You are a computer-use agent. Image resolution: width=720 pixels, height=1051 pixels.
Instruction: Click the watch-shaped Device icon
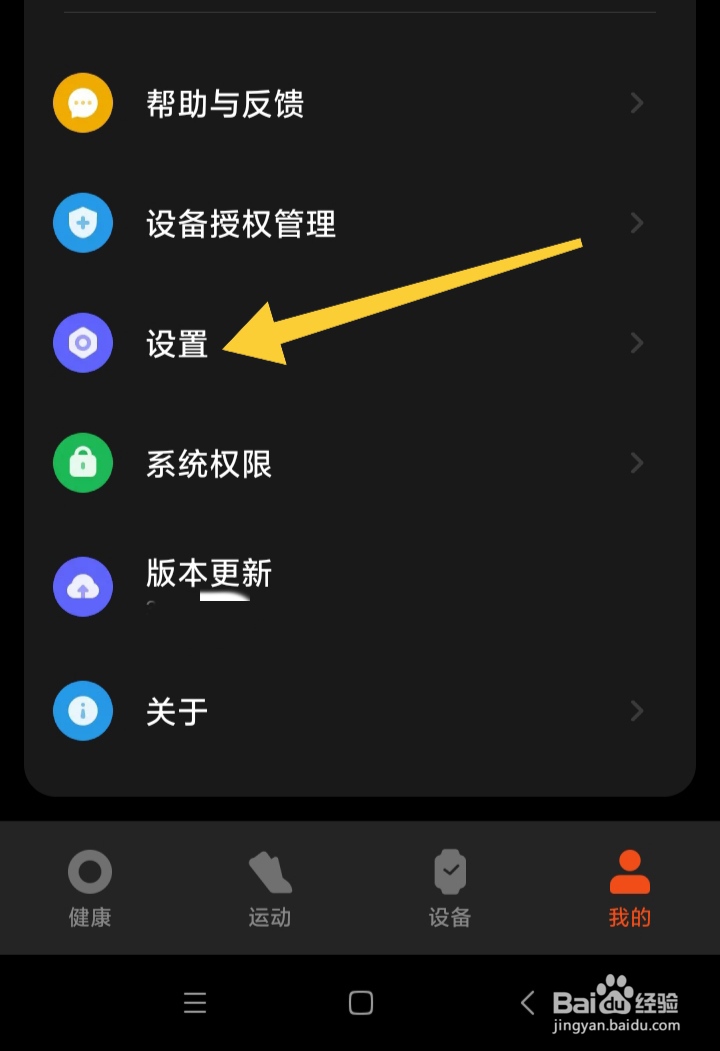click(449, 873)
